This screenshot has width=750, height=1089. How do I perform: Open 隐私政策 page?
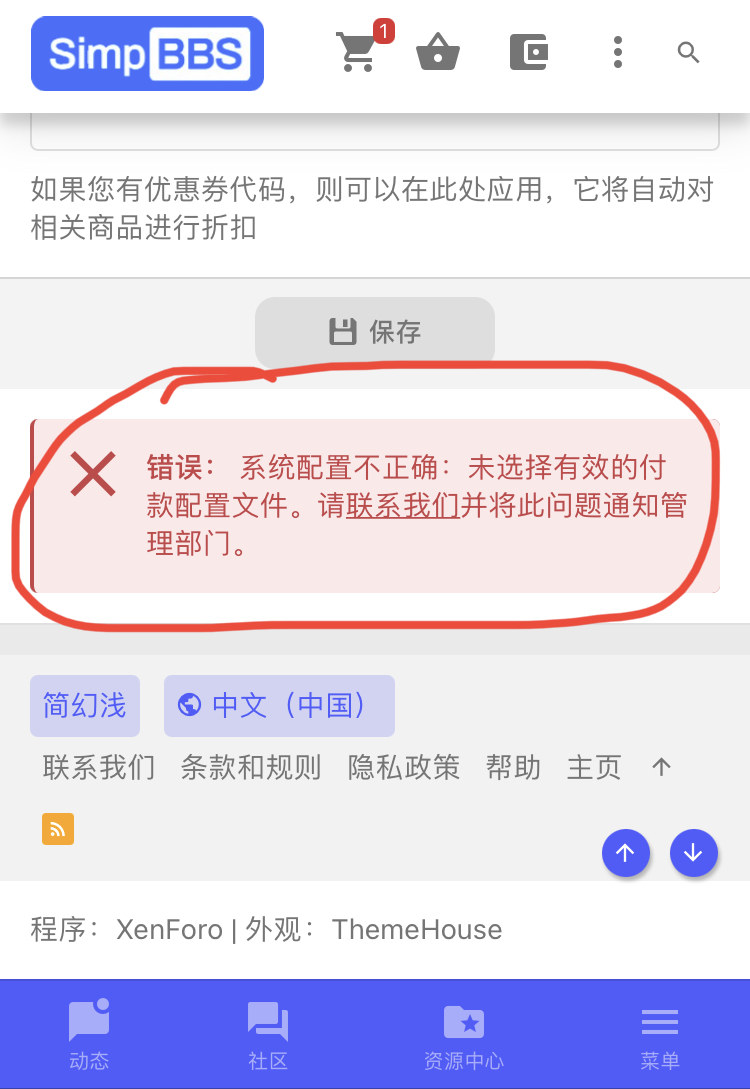click(x=404, y=767)
